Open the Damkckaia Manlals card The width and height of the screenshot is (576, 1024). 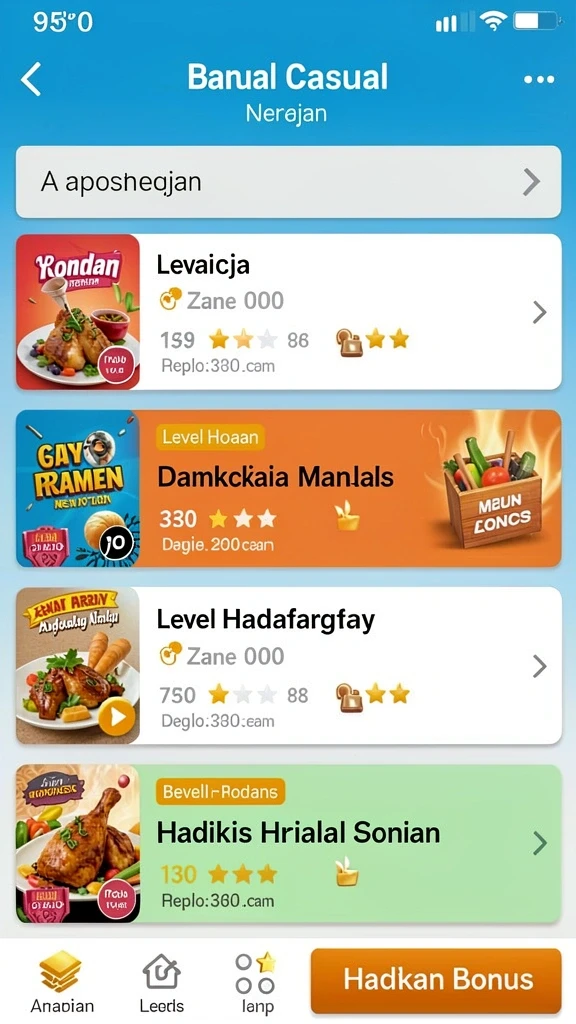pyautogui.click(x=288, y=488)
